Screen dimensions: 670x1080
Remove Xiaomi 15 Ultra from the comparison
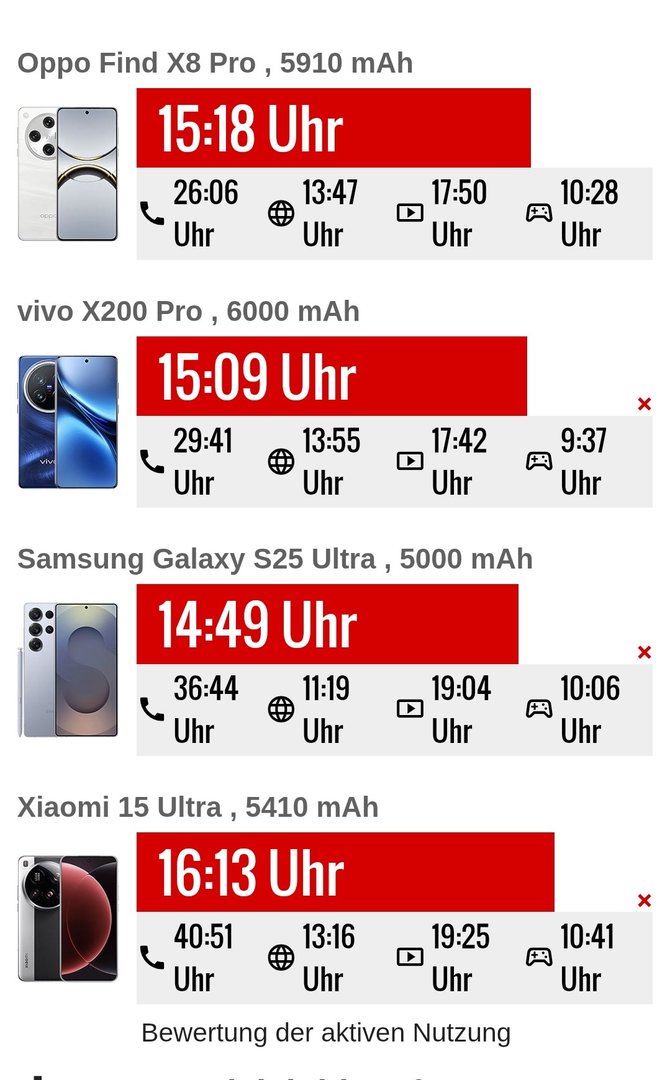[x=644, y=901]
